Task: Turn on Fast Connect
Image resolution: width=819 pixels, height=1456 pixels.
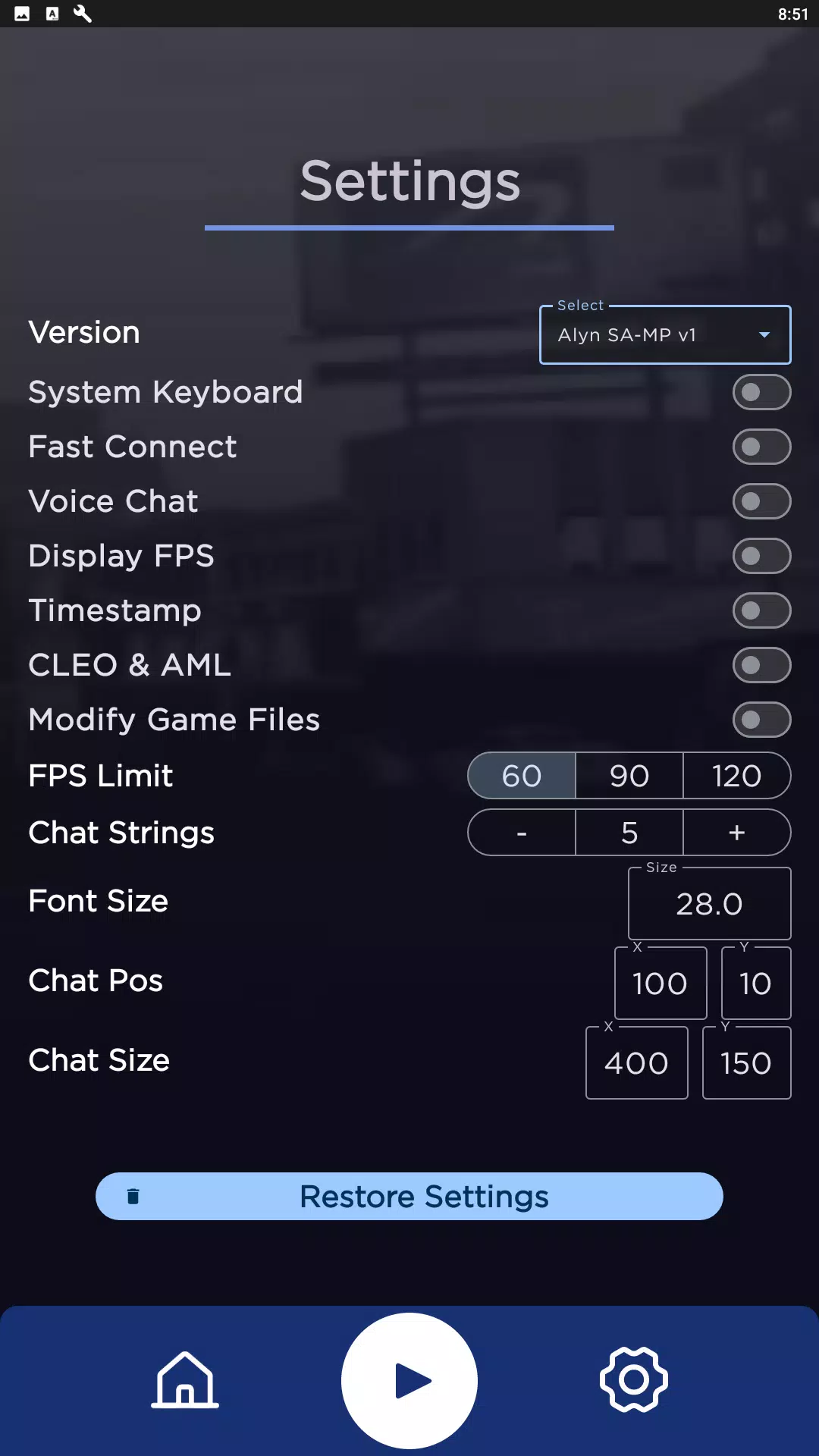Action: [x=762, y=447]
